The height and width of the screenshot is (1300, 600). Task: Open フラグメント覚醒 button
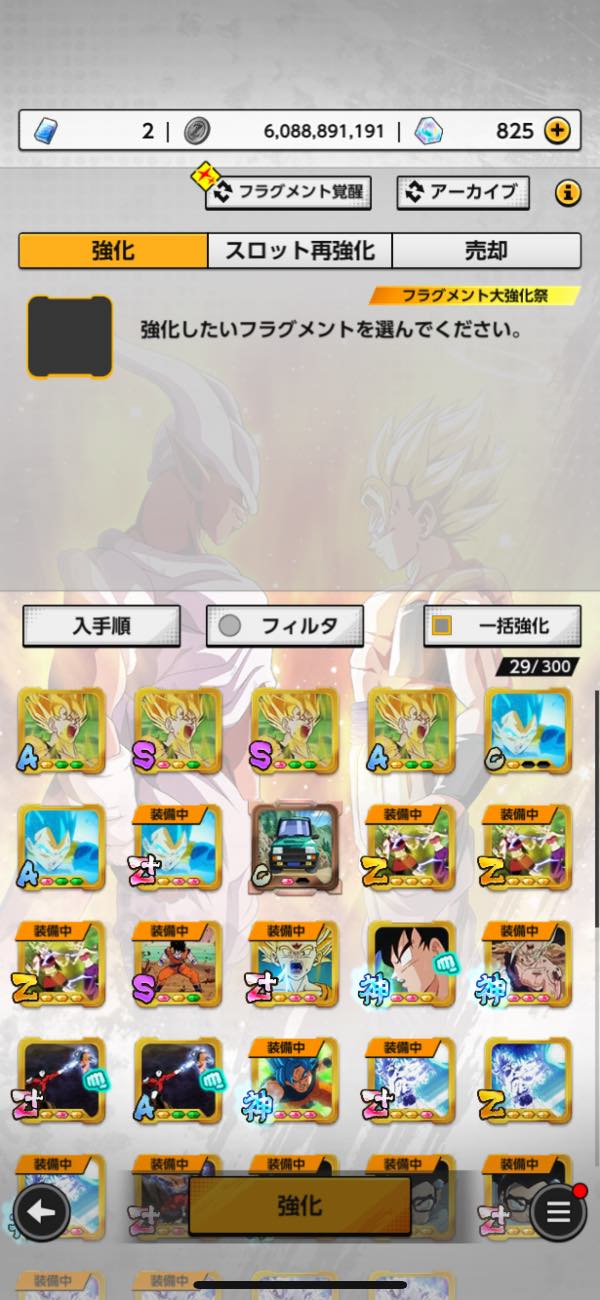[x=288, y=192]
